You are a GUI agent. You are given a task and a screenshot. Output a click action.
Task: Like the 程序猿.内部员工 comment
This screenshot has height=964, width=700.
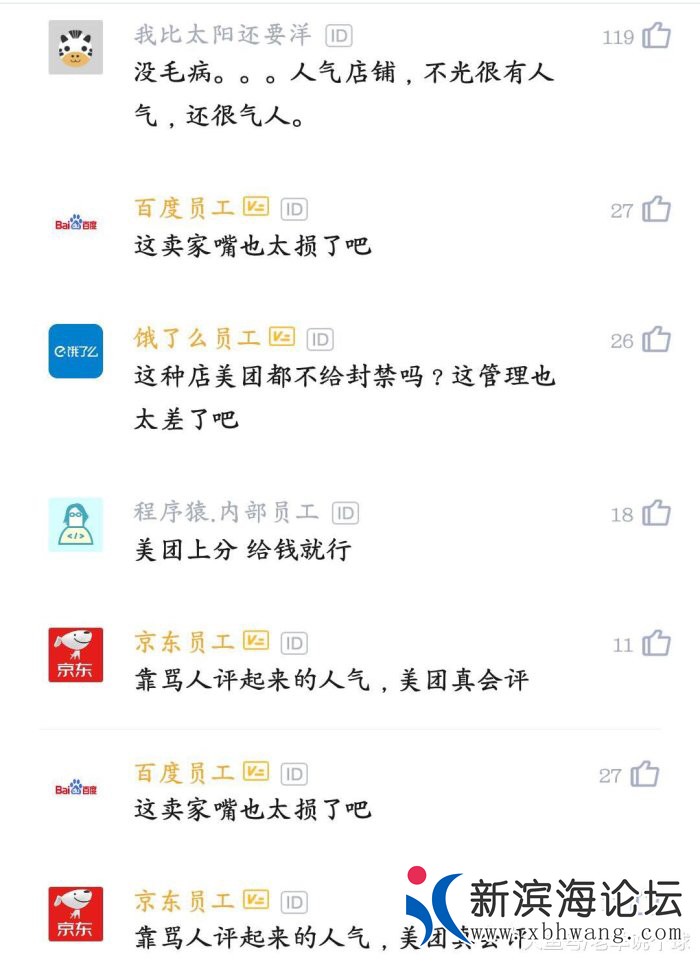[656, 514]
